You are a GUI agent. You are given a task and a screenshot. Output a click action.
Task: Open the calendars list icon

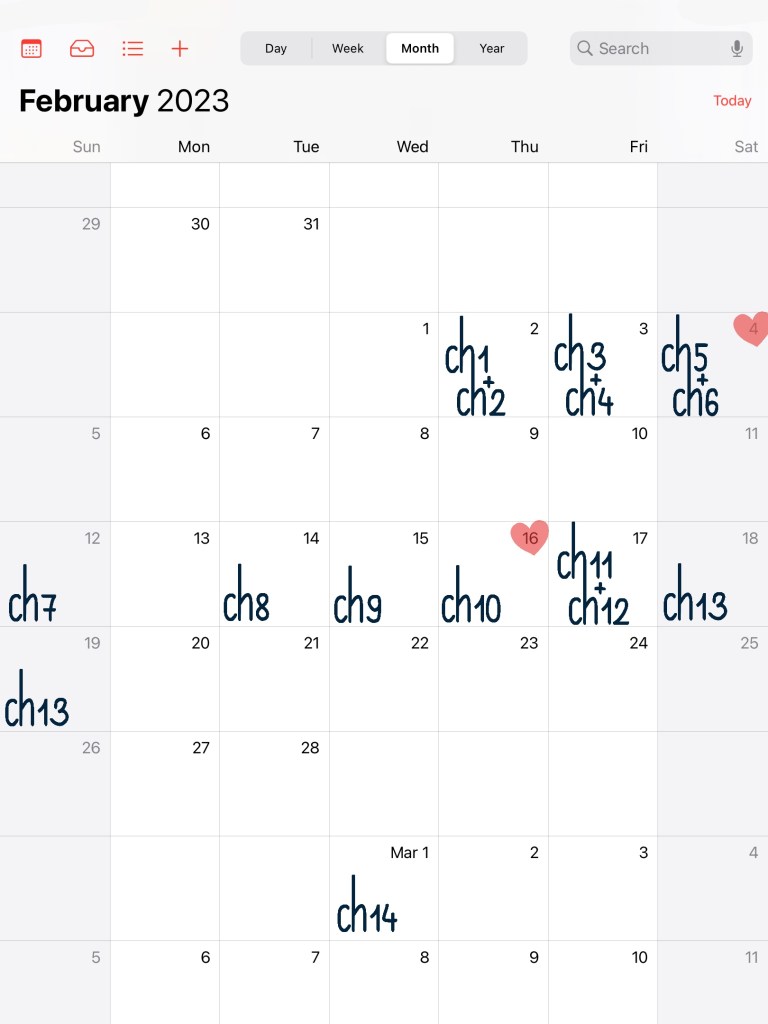pos(31,48)
